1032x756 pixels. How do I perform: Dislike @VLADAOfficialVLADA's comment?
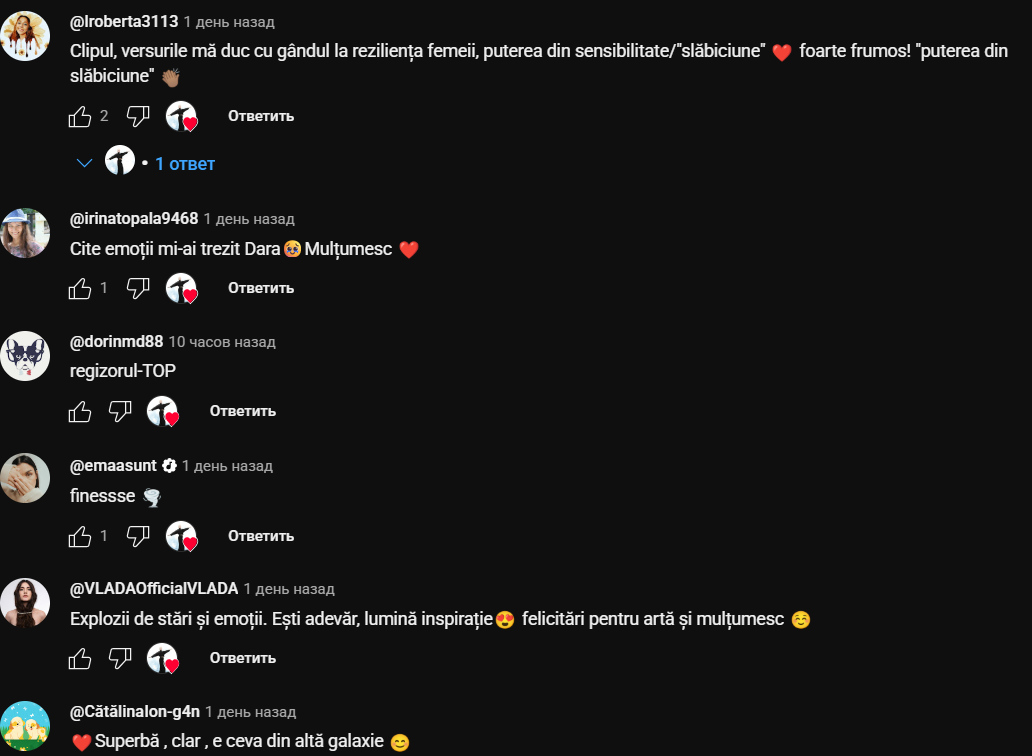(x=119, y=659)
